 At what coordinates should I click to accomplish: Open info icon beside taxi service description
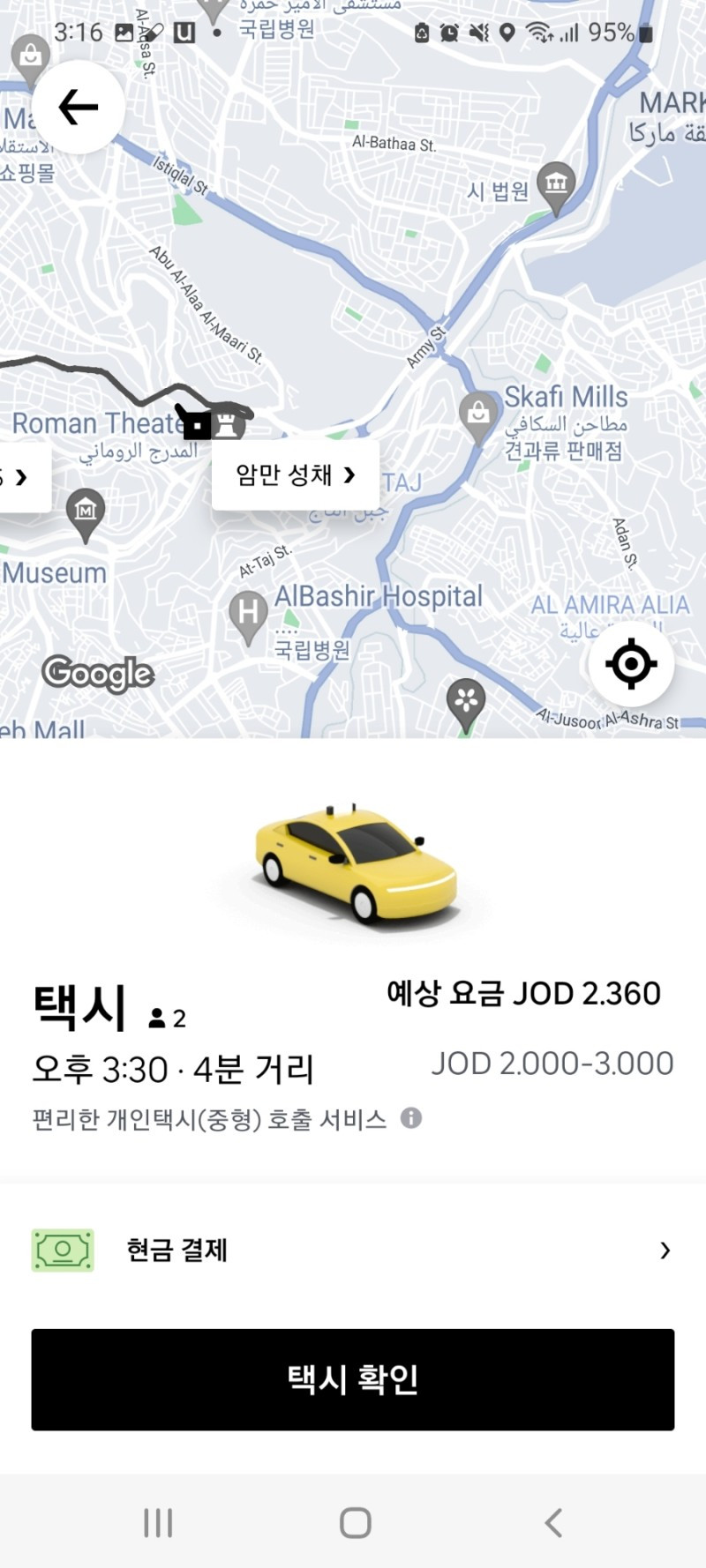(x=411, y=1118)
